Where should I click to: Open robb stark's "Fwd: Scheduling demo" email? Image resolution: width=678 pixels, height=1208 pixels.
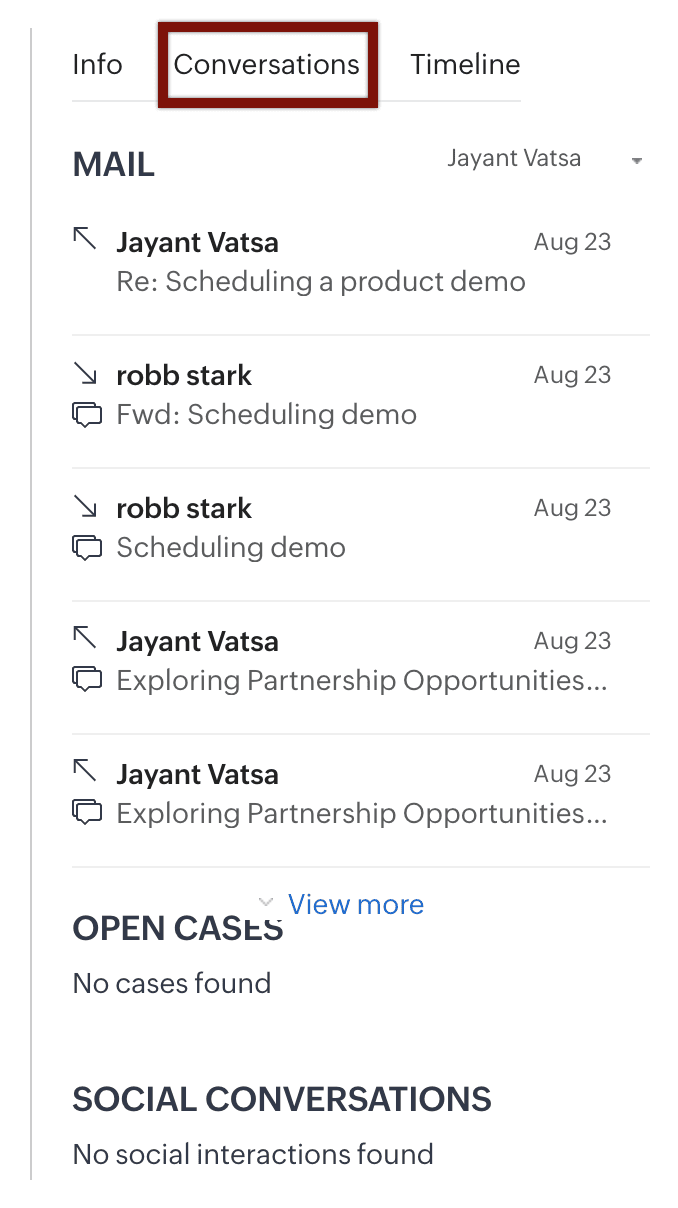[x=266, y=415]
